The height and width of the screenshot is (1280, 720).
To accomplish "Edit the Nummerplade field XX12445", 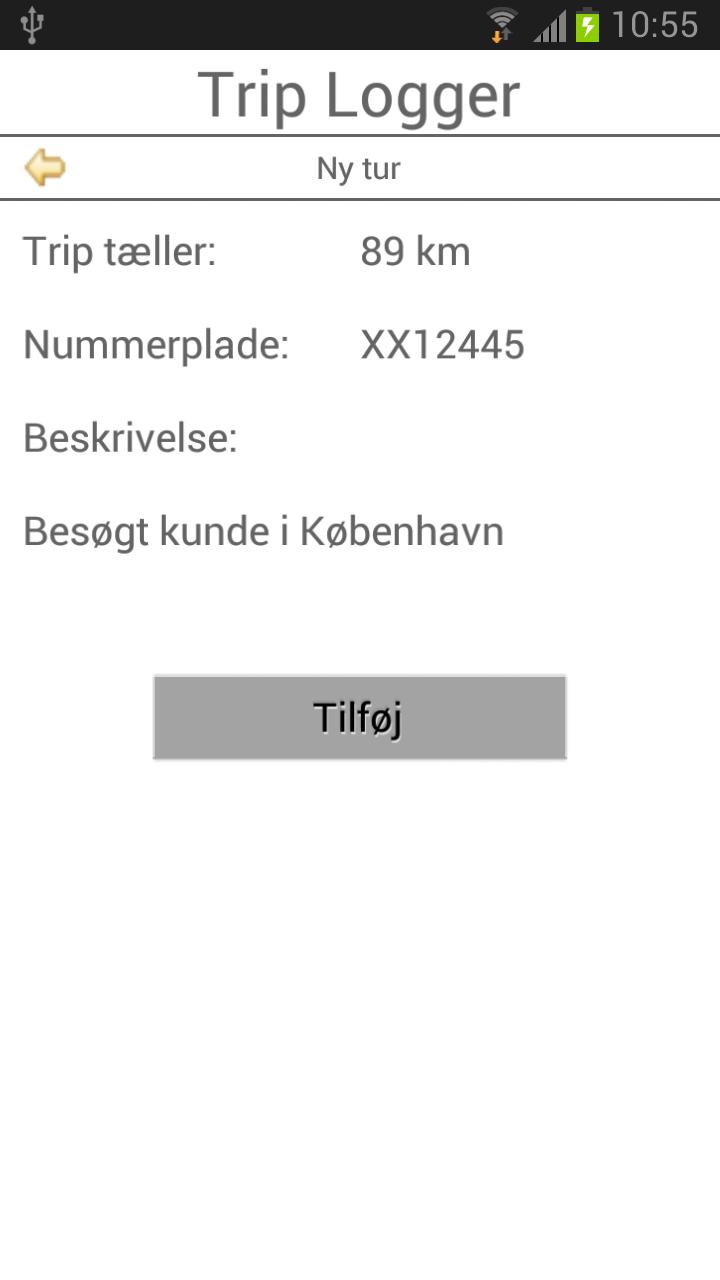I will (442, 345).
